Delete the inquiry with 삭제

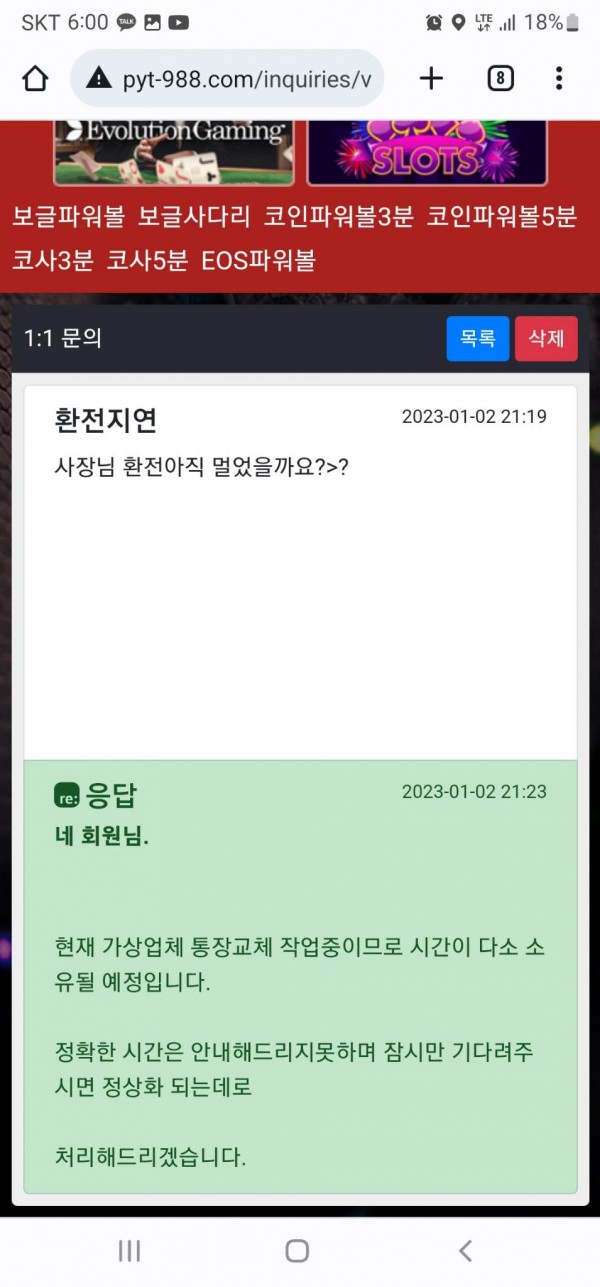(546, 339)
